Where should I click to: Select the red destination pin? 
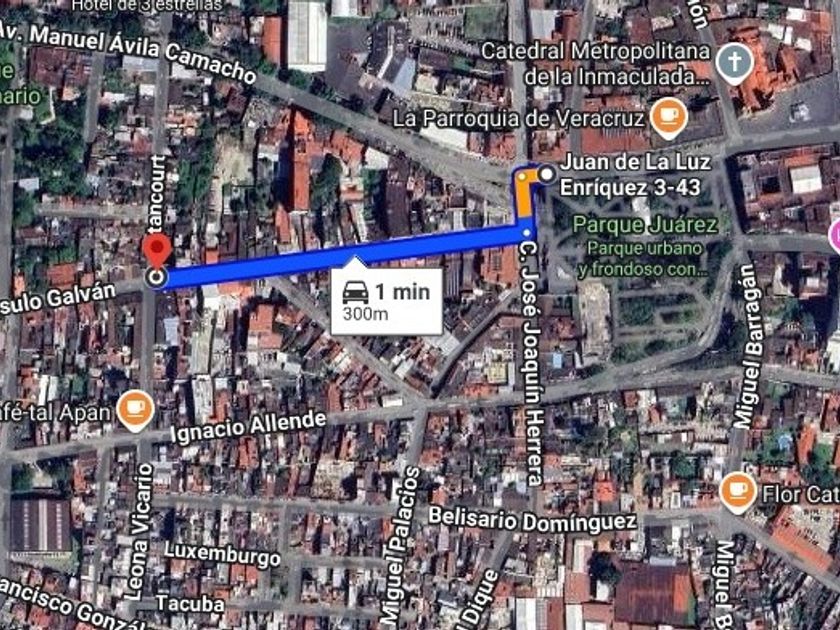click(x=154, y=250)
